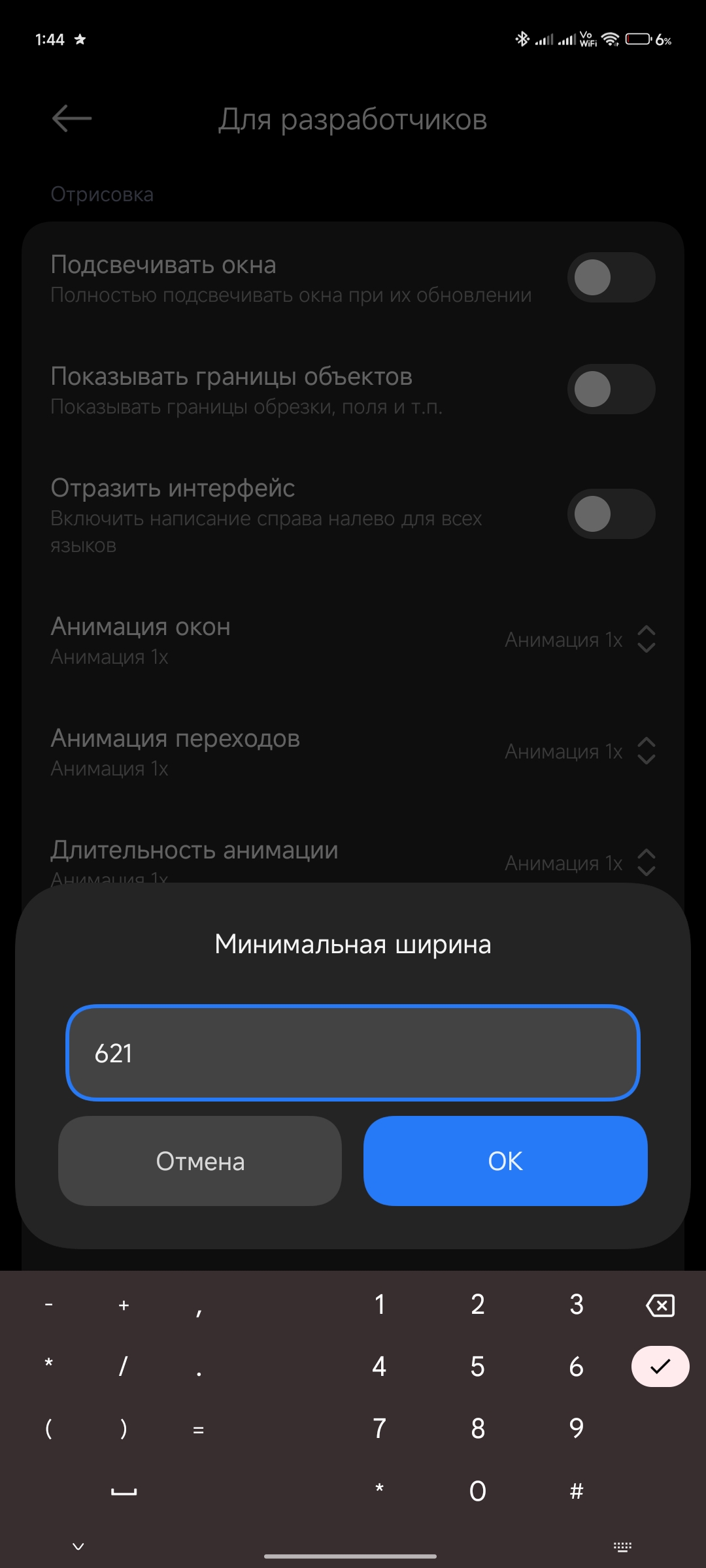Tap the checkmark enter key

[x=660, y=1366]
